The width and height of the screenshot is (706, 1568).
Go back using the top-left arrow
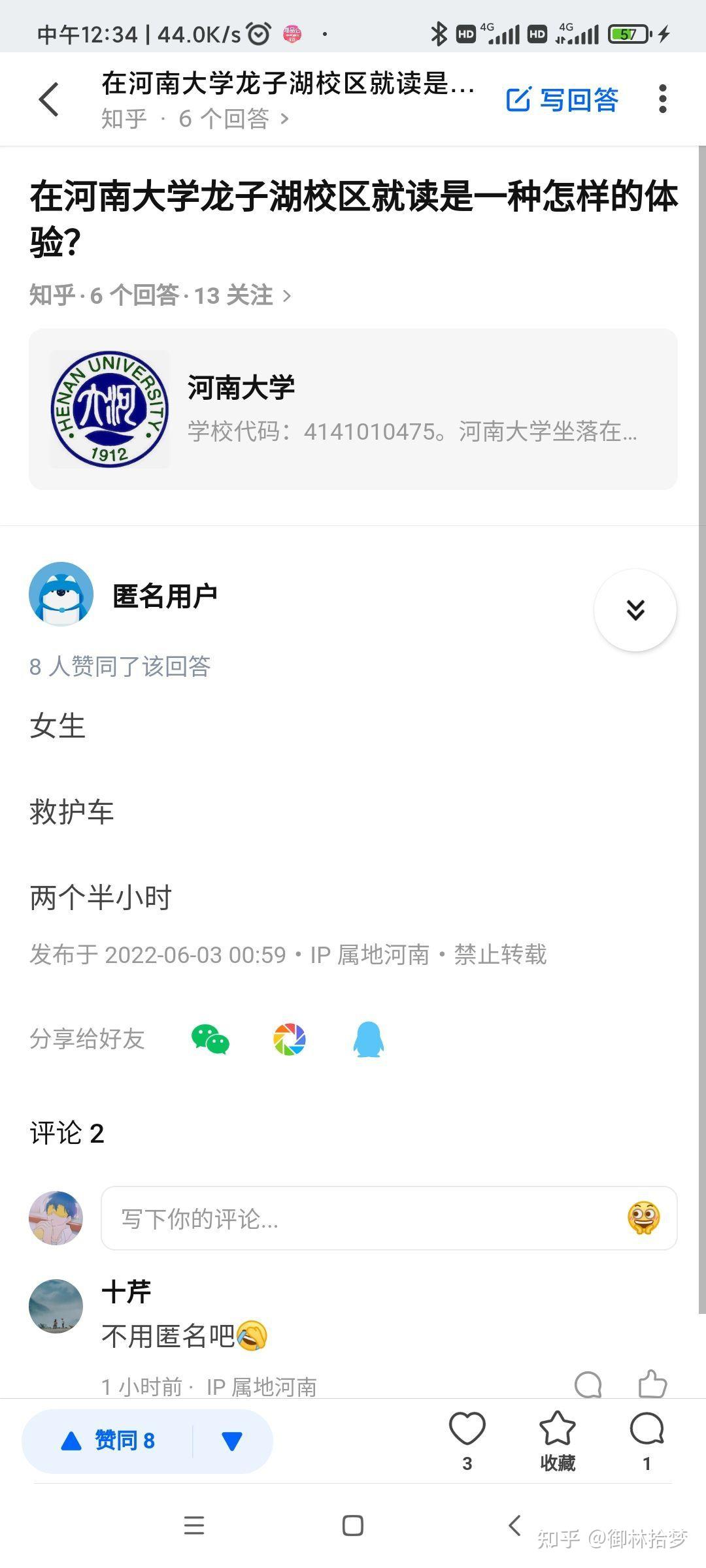49,99
